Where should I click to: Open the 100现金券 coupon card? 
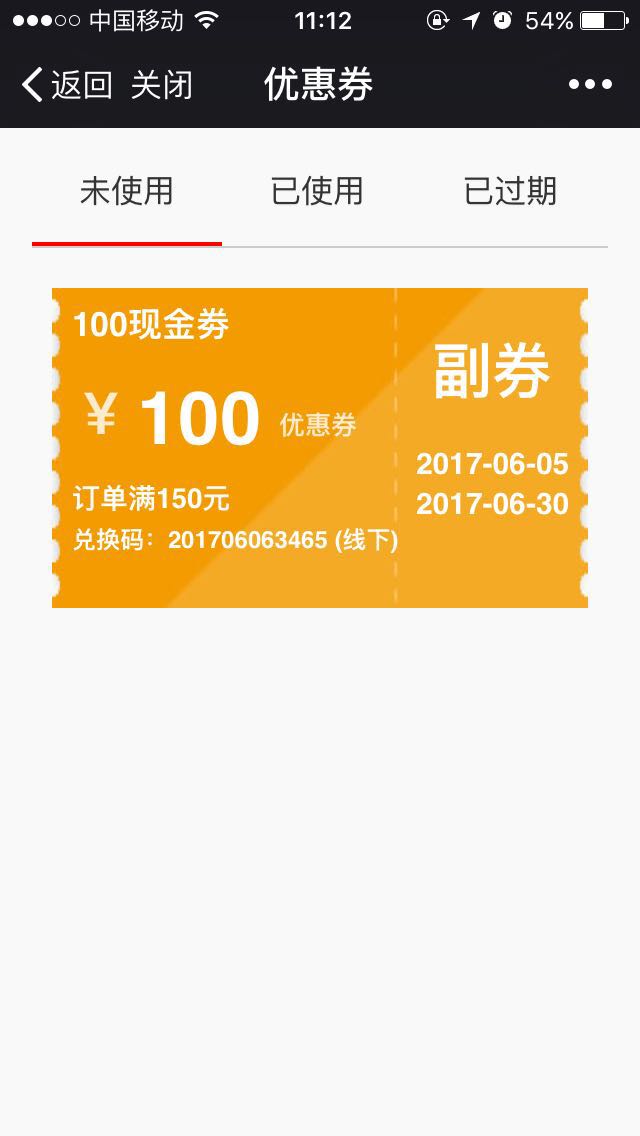319,447
